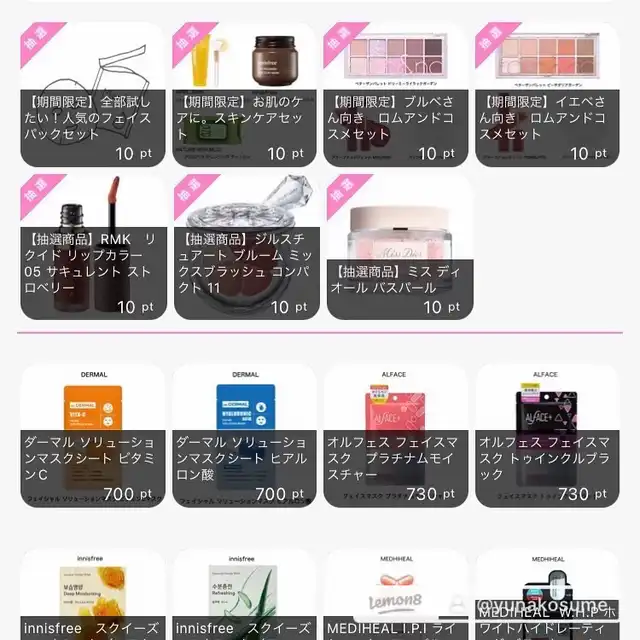View the ジルスチュアート ブルーム ミックスブラッシュ card

point(247,247)
